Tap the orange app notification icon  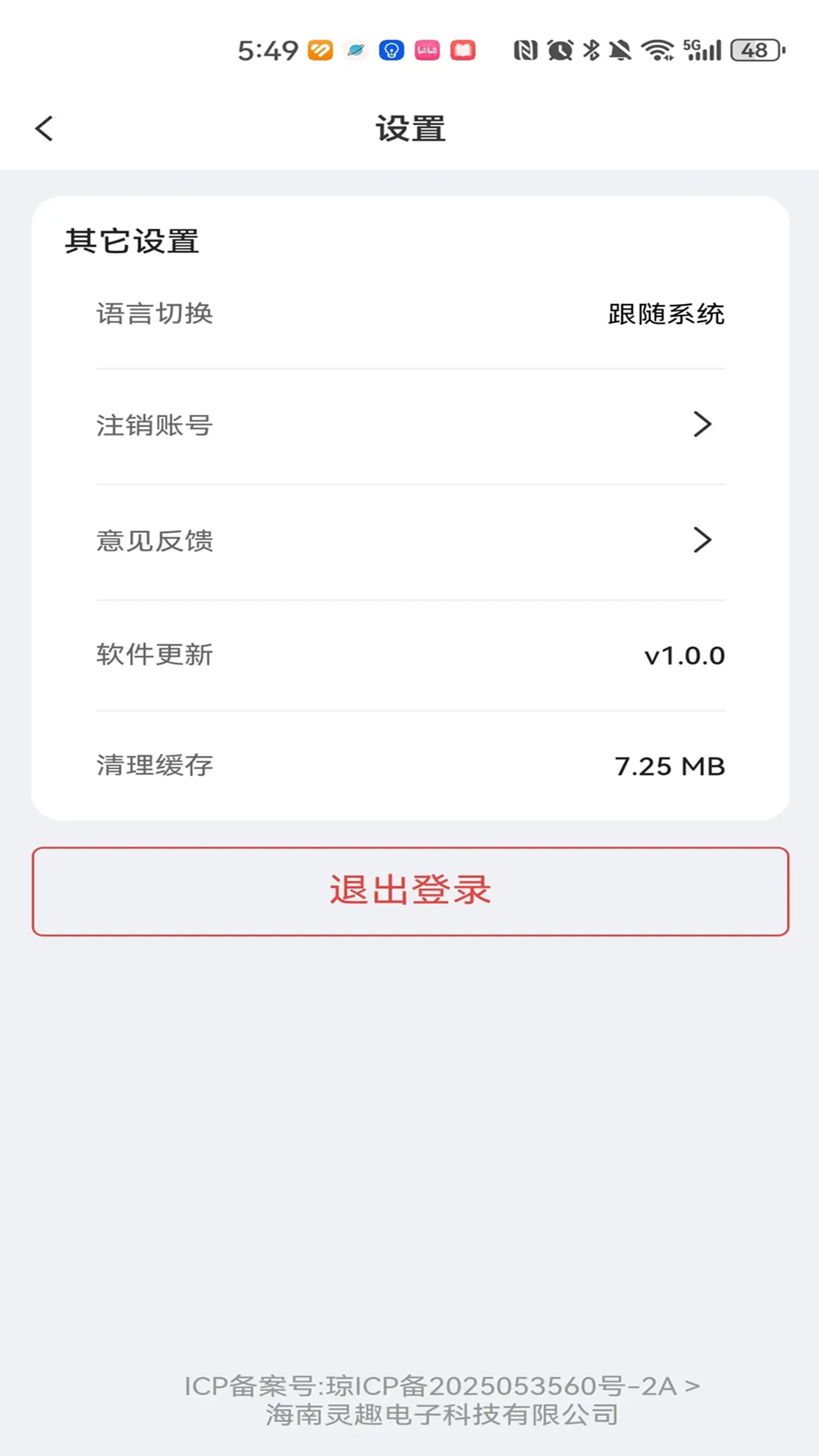coord(321,49)
